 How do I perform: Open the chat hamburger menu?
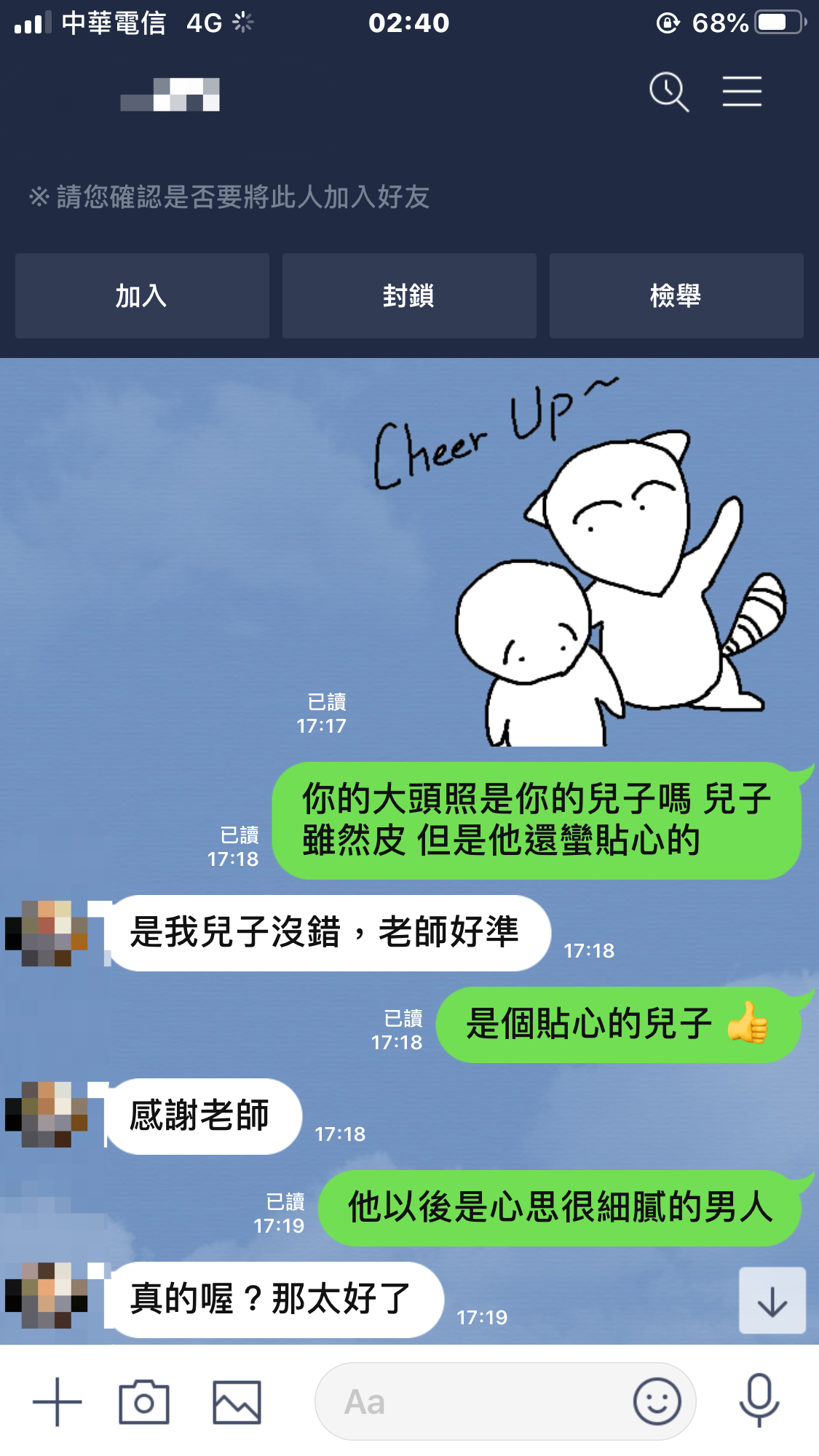pyautogui.click(x=742, y=92)
